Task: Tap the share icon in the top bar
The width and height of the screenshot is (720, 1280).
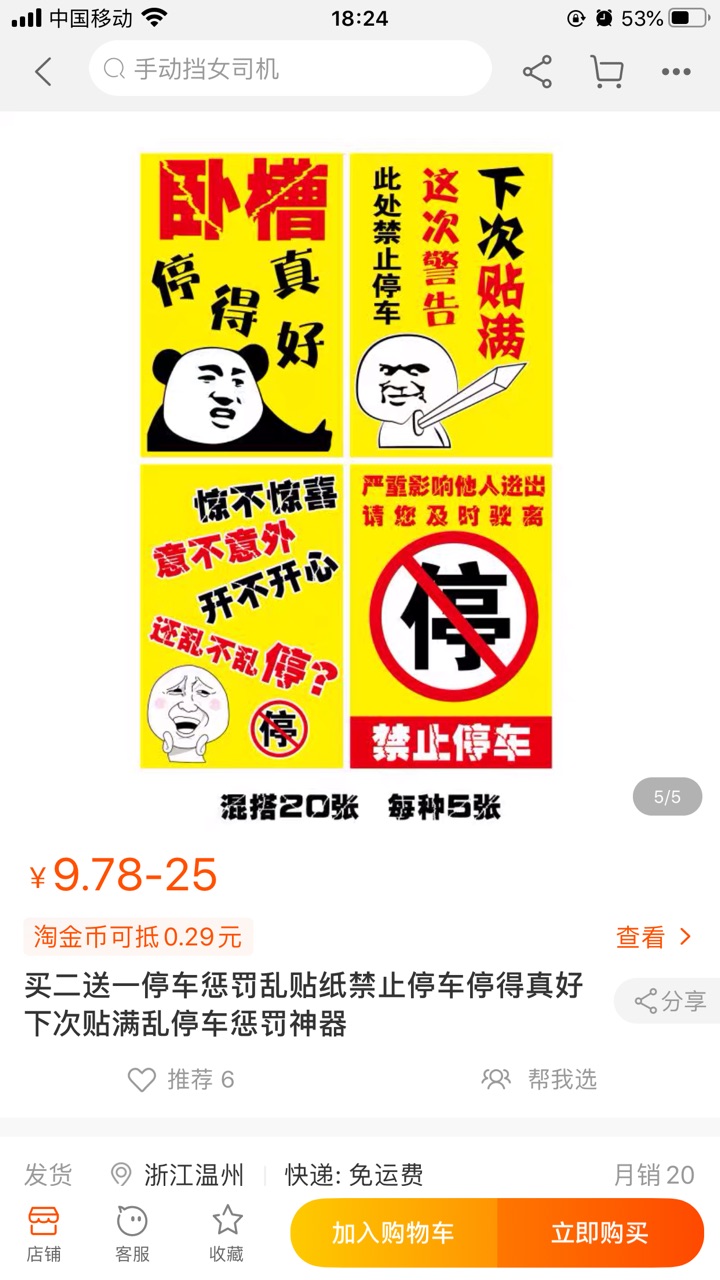Action: click(538, 71)
